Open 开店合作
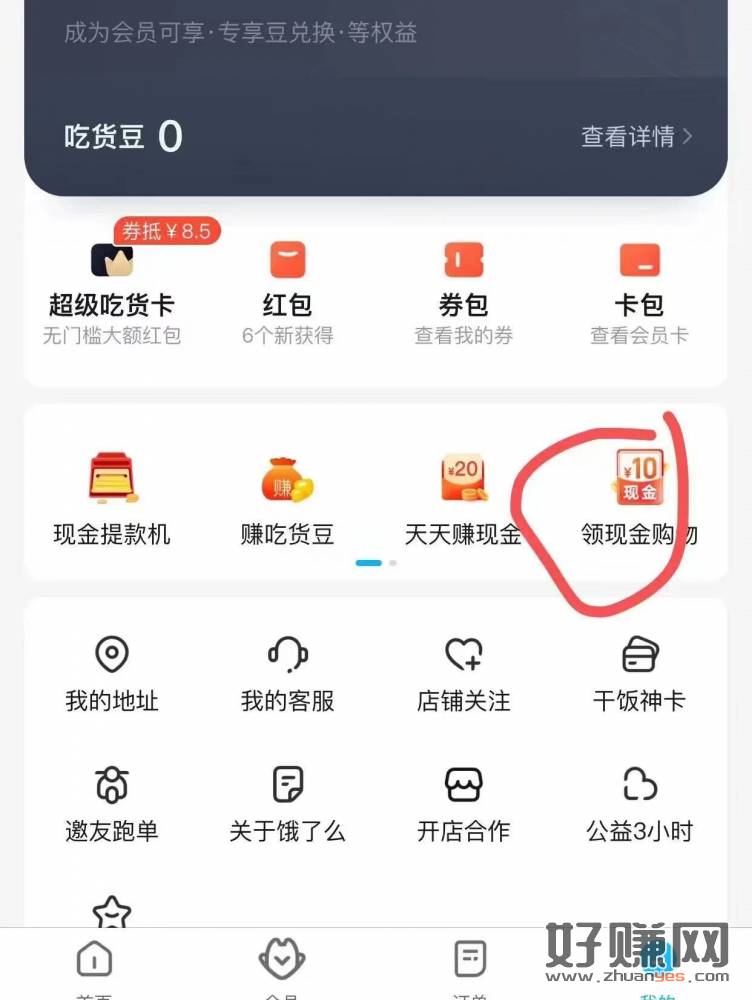The image size is (752, 1000). tap(463, 805)
